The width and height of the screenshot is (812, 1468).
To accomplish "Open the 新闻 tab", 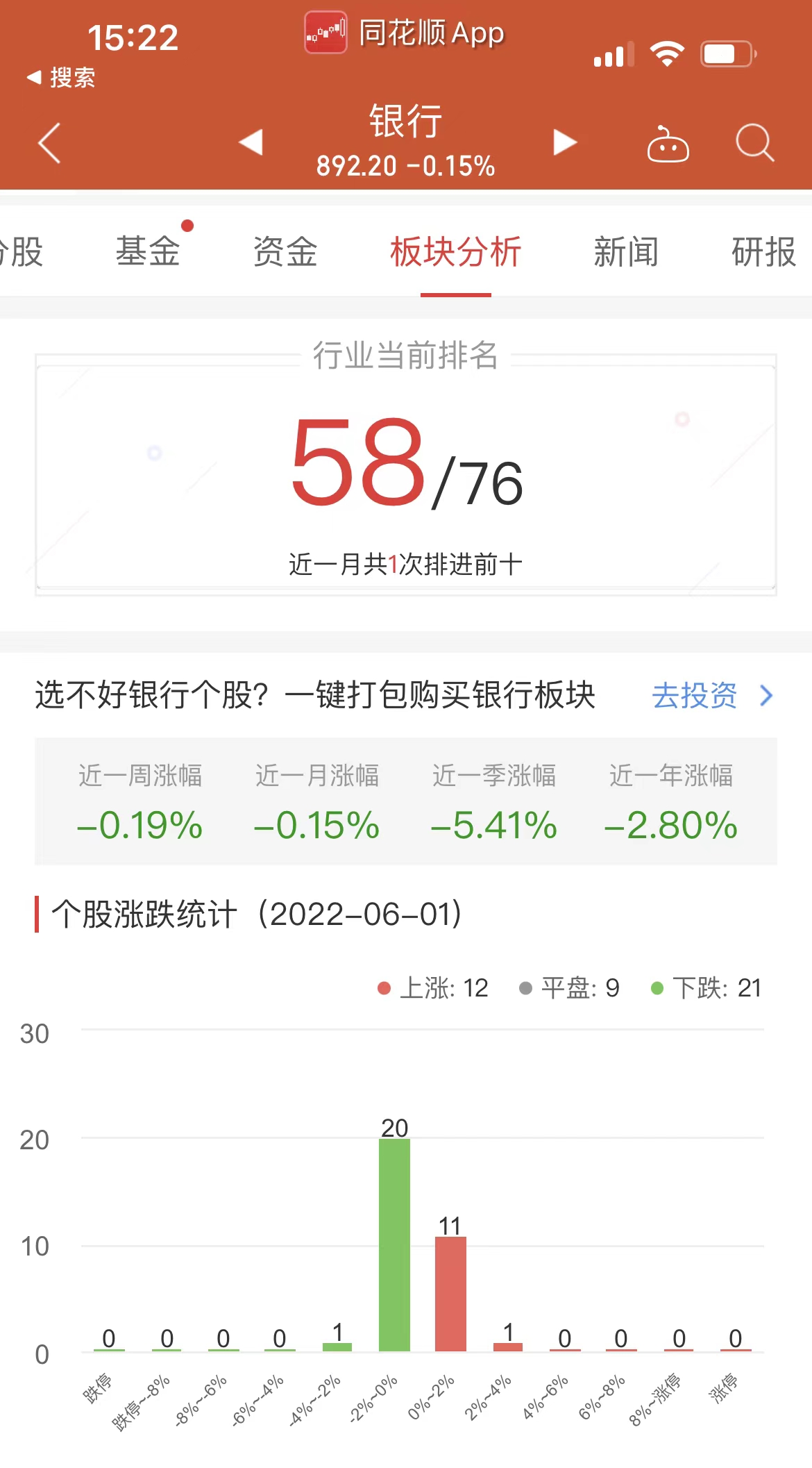I will [x=626, y=251].
